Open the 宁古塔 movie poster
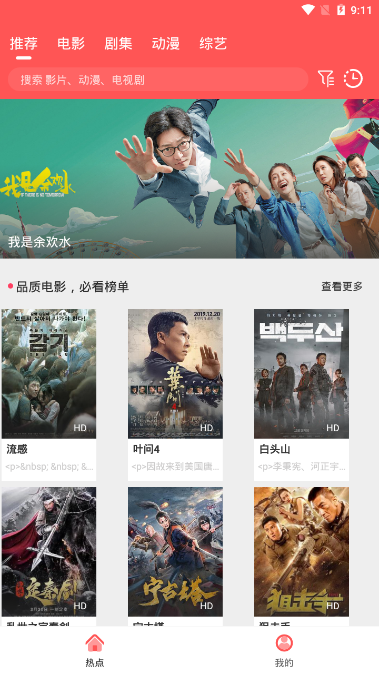Image resolution: width=379 pixels, height=674 pixels. [175, 551]
